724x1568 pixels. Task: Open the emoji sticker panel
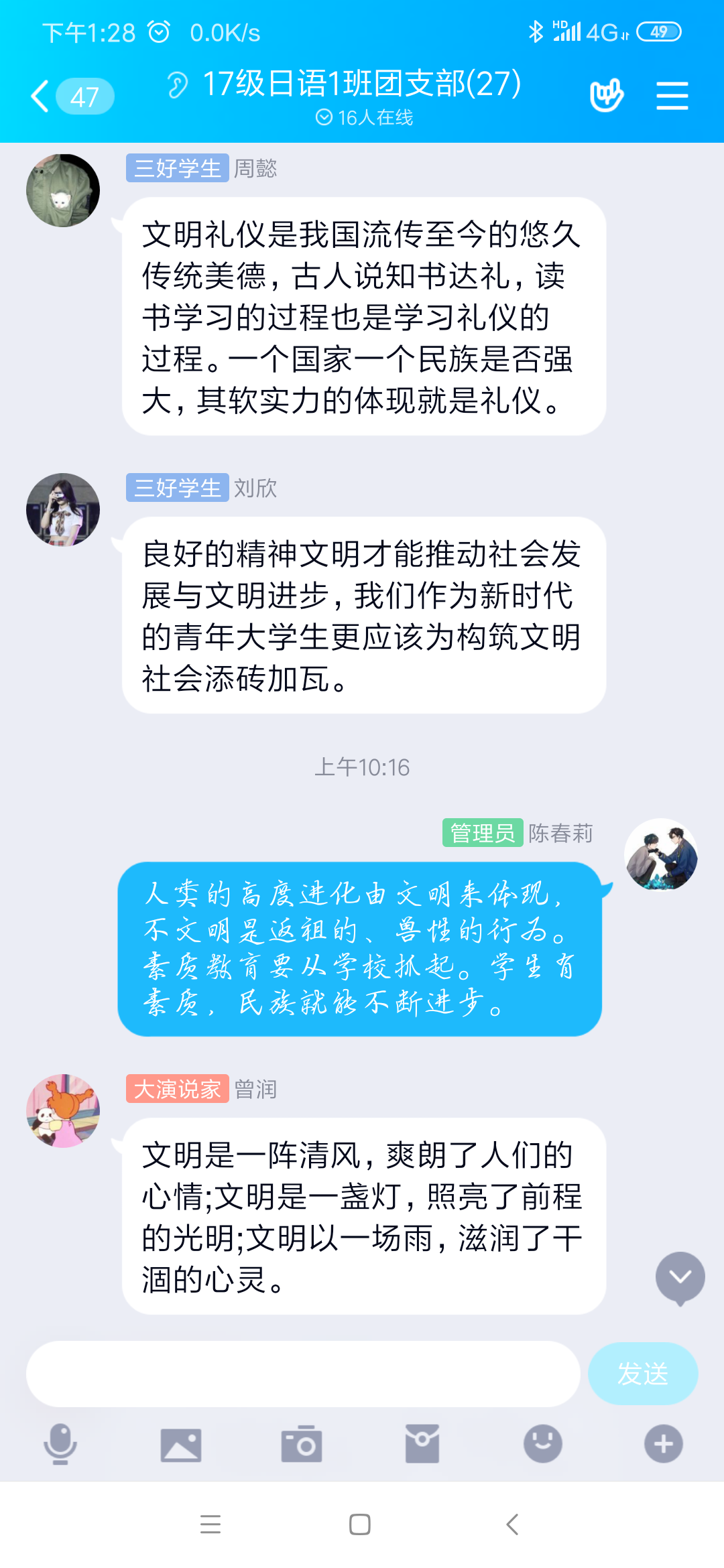[543, 1444]
